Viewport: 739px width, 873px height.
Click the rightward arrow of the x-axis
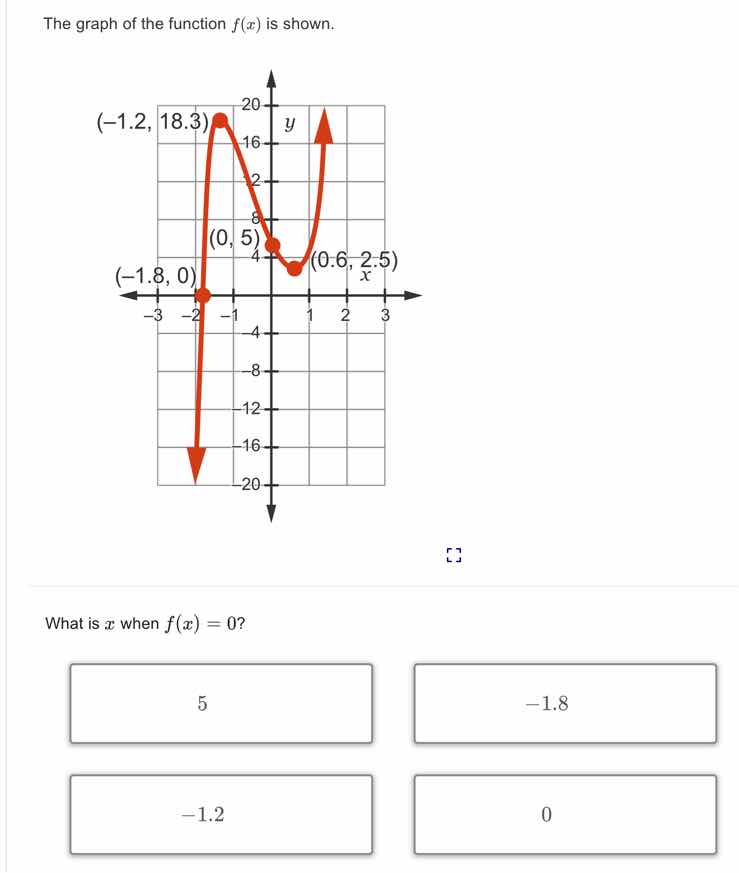(410, 295)
